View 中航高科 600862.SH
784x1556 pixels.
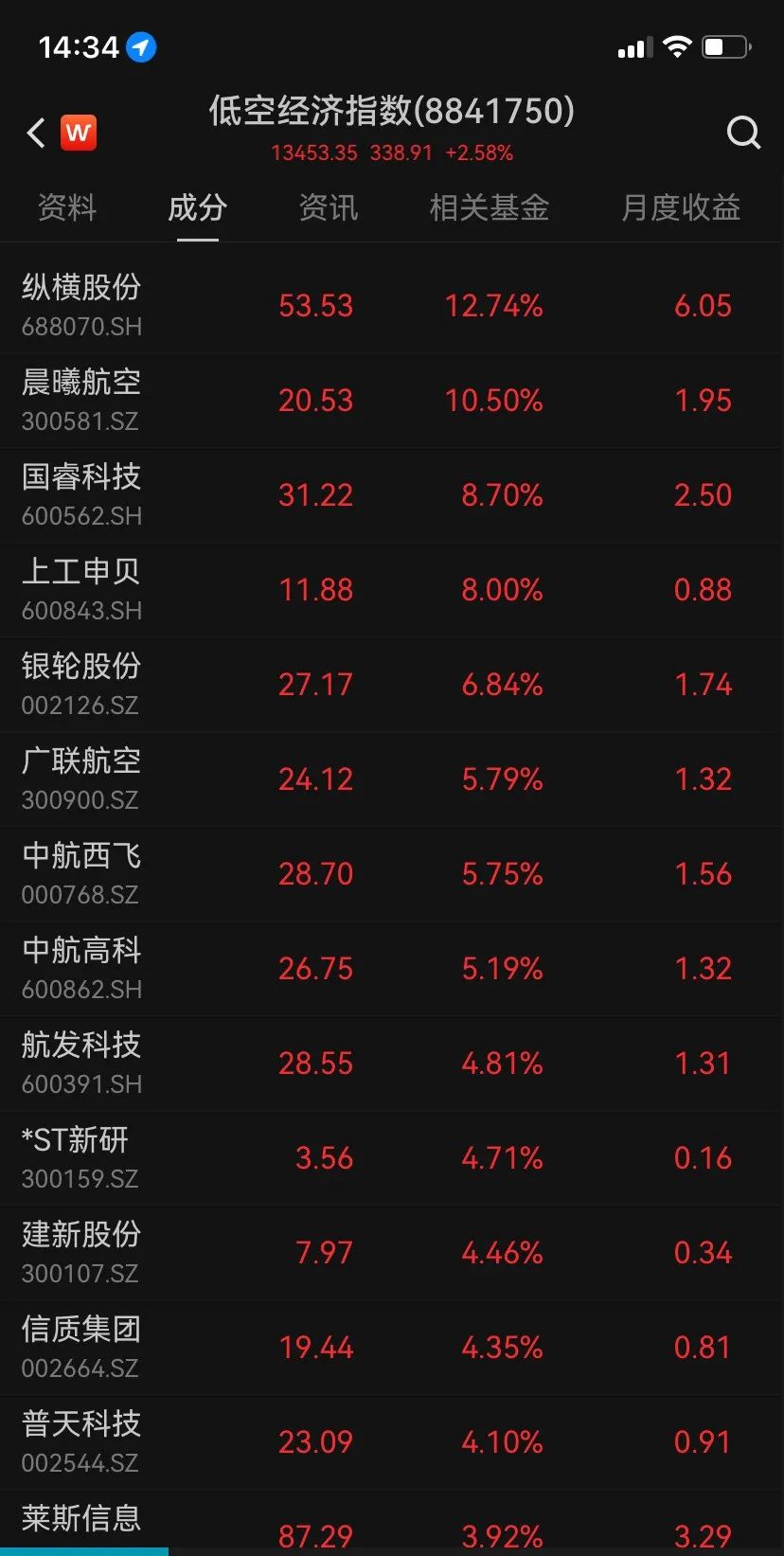[x=392, y=969]
